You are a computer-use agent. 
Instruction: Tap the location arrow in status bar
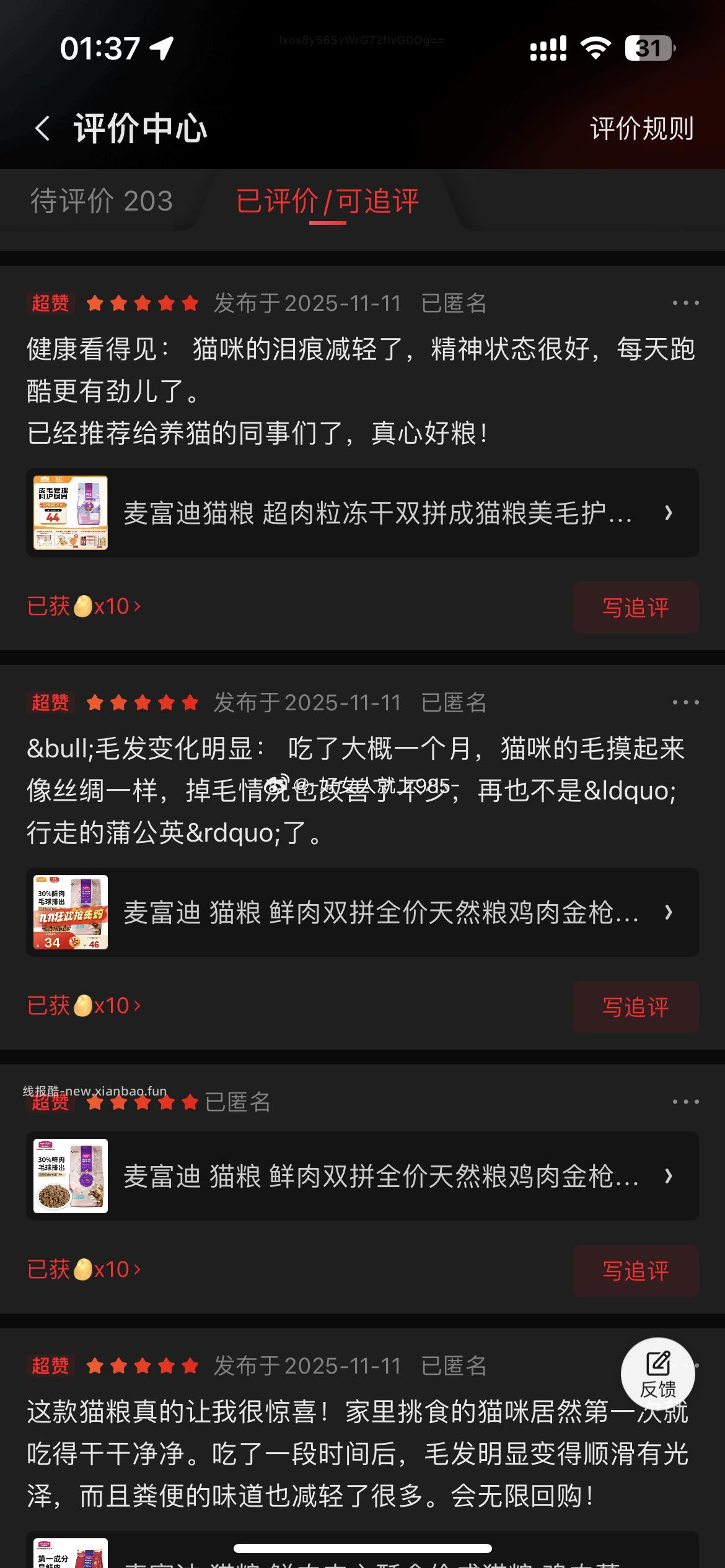point(160,46)
